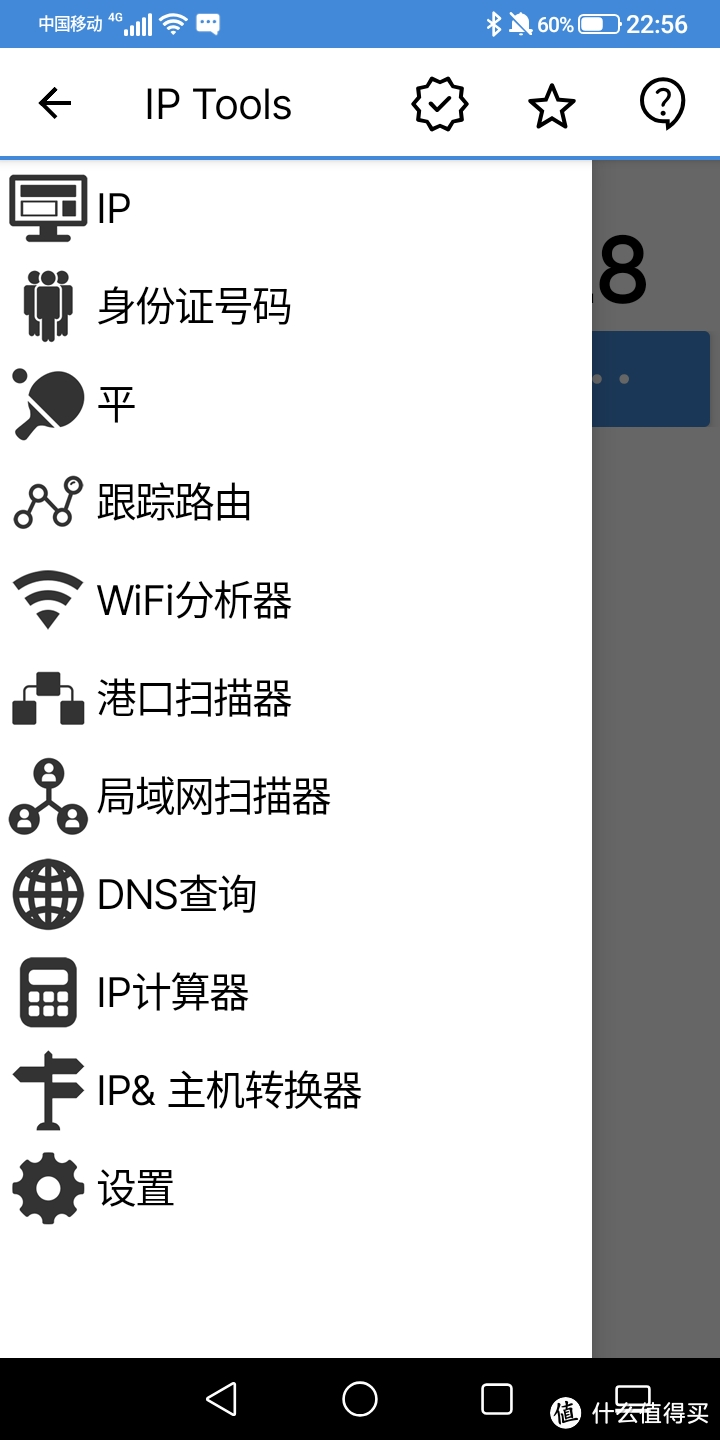This screenshot has width=720, height=1440.
Task: Tap the back arrow beside IP Tools
Action: click(x=56, y=103)
